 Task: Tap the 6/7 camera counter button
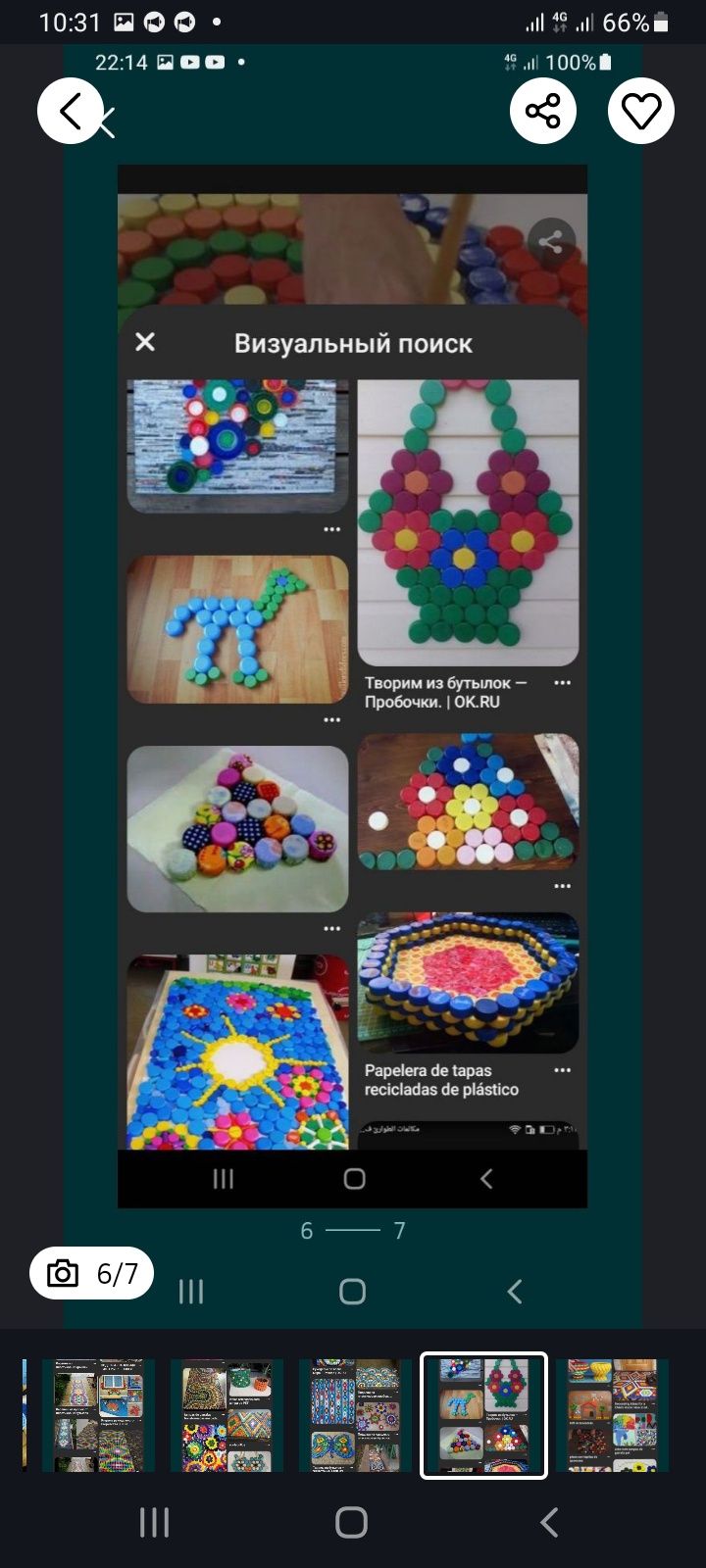tap(91, 1273)
